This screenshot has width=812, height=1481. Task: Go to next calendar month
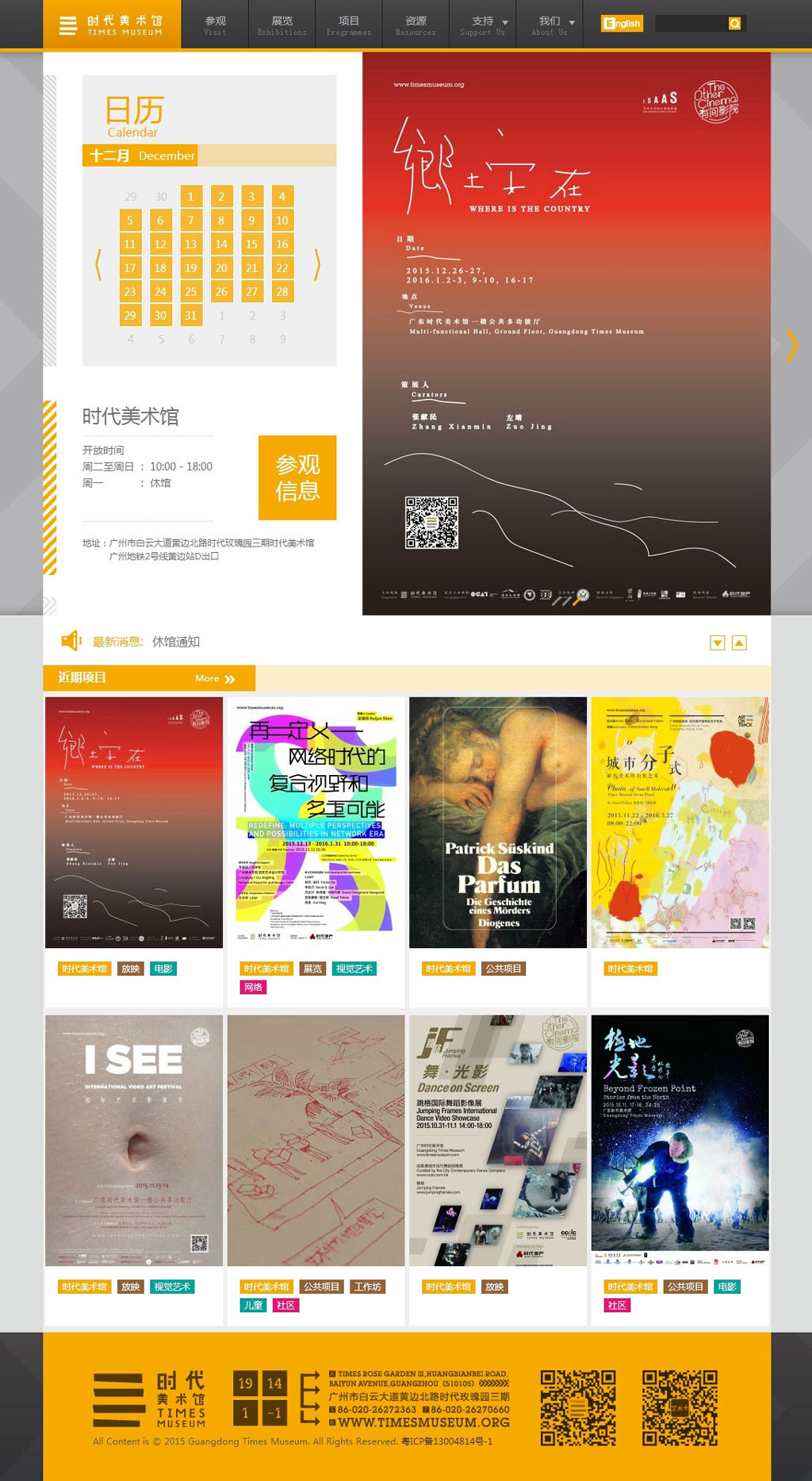317,264
